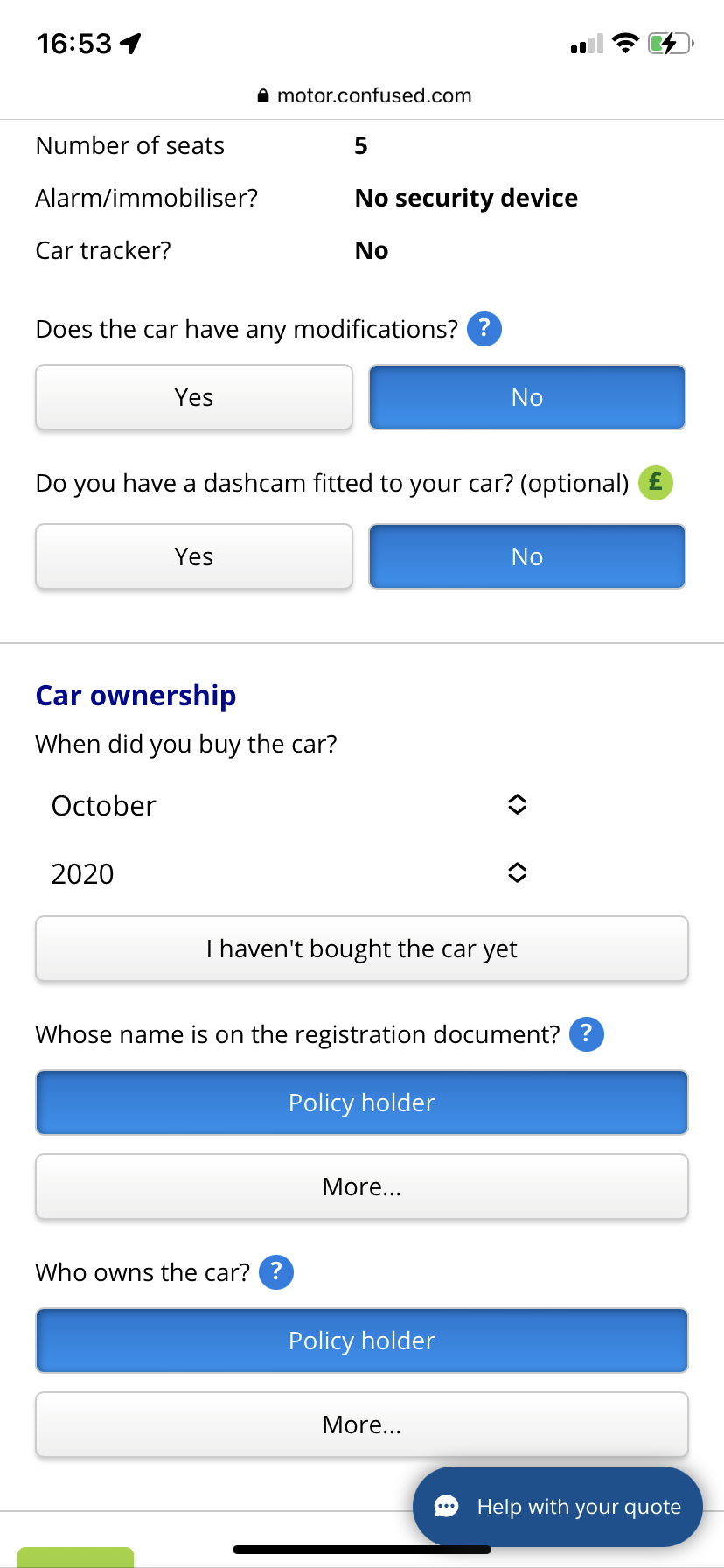Tap More under registration document question
The width and height of the screenshot is (724, 1568).
coord(362,1186)
